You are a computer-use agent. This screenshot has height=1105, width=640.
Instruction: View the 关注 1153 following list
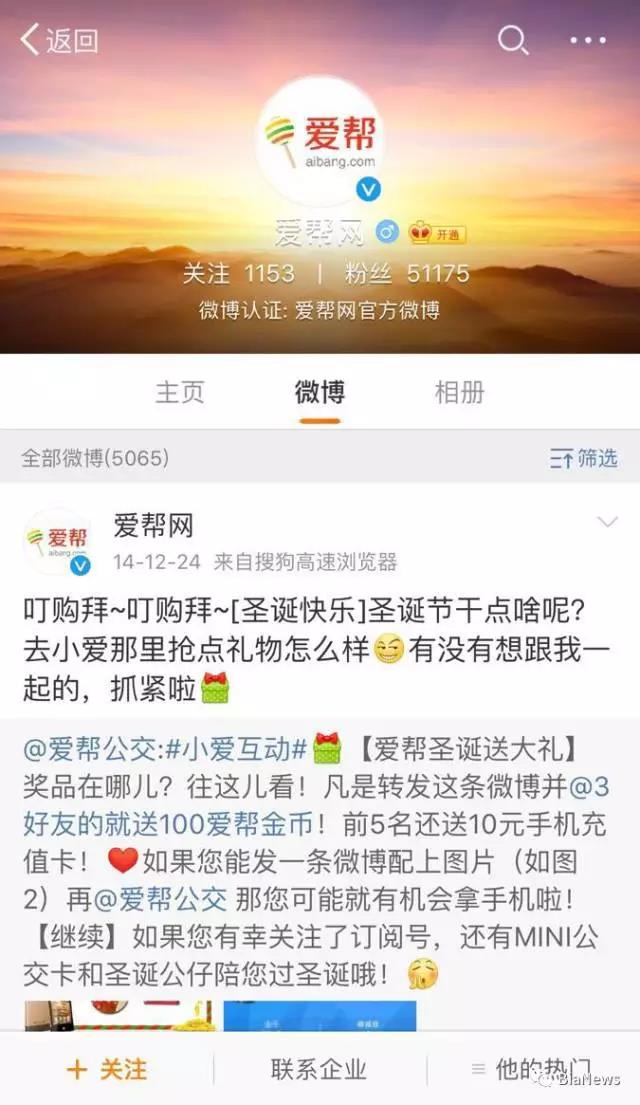click(x=238, y=273)
